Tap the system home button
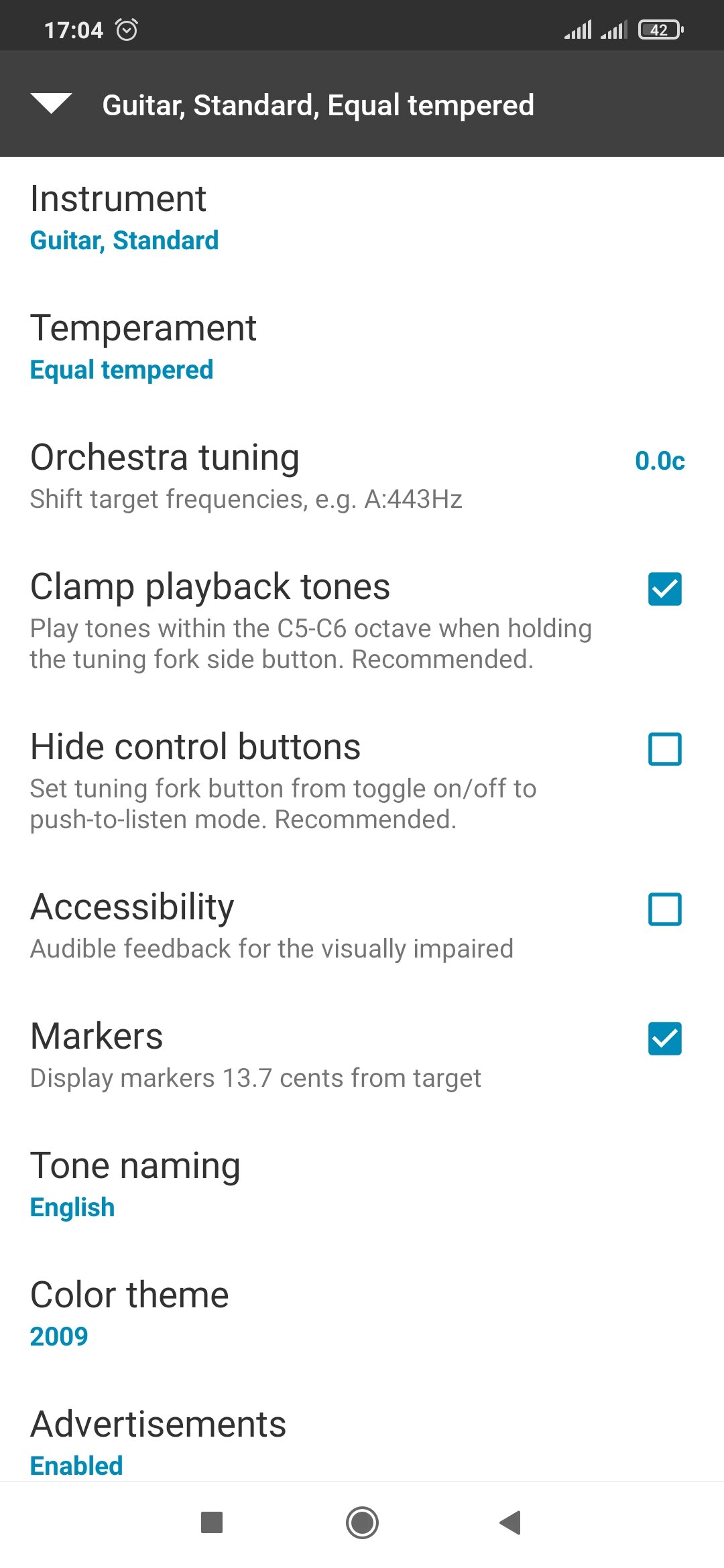Screen dimensions: 724x1568 tap(362, 1522)
